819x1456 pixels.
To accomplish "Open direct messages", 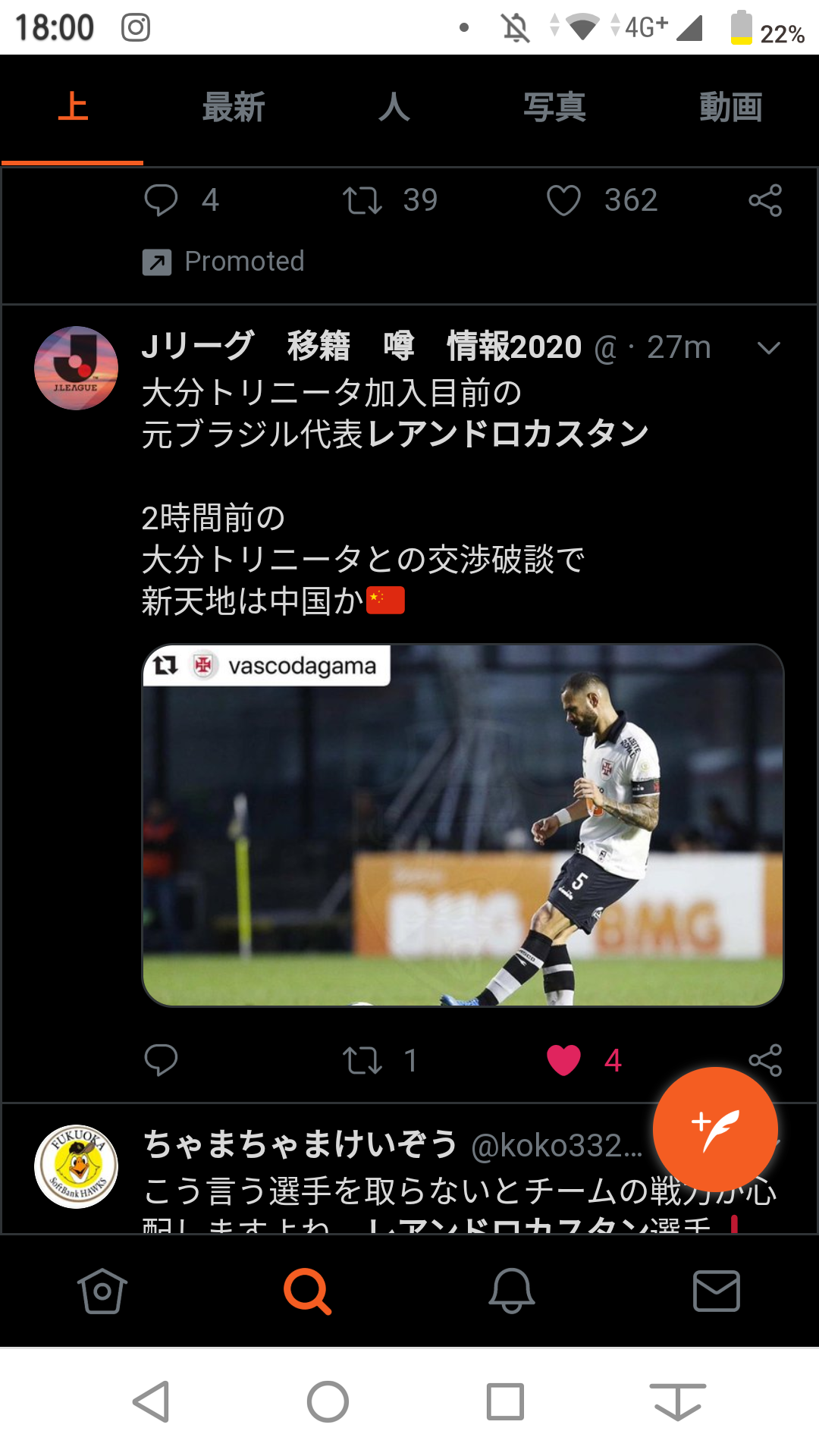I will 717,1291.
